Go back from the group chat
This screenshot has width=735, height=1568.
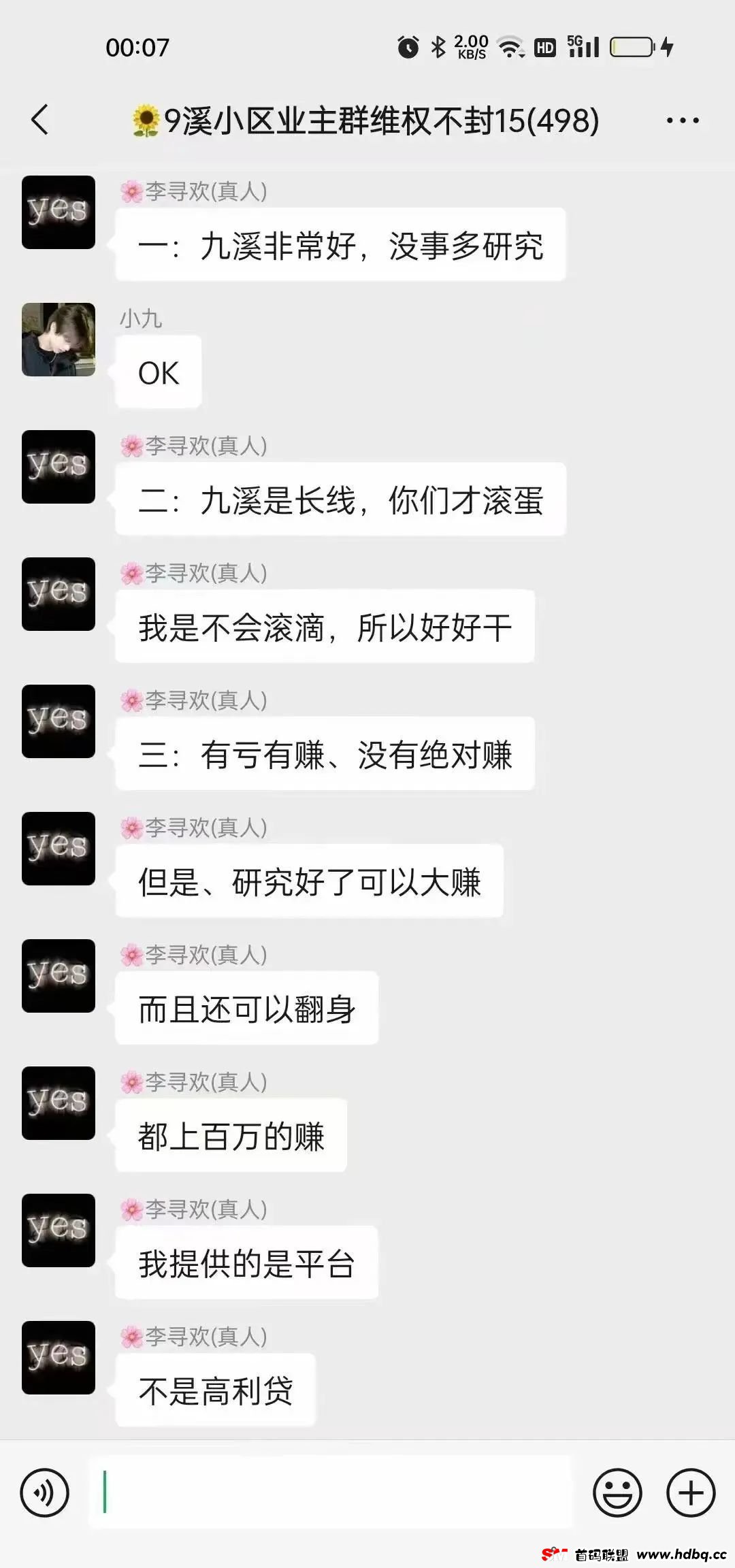40,120
